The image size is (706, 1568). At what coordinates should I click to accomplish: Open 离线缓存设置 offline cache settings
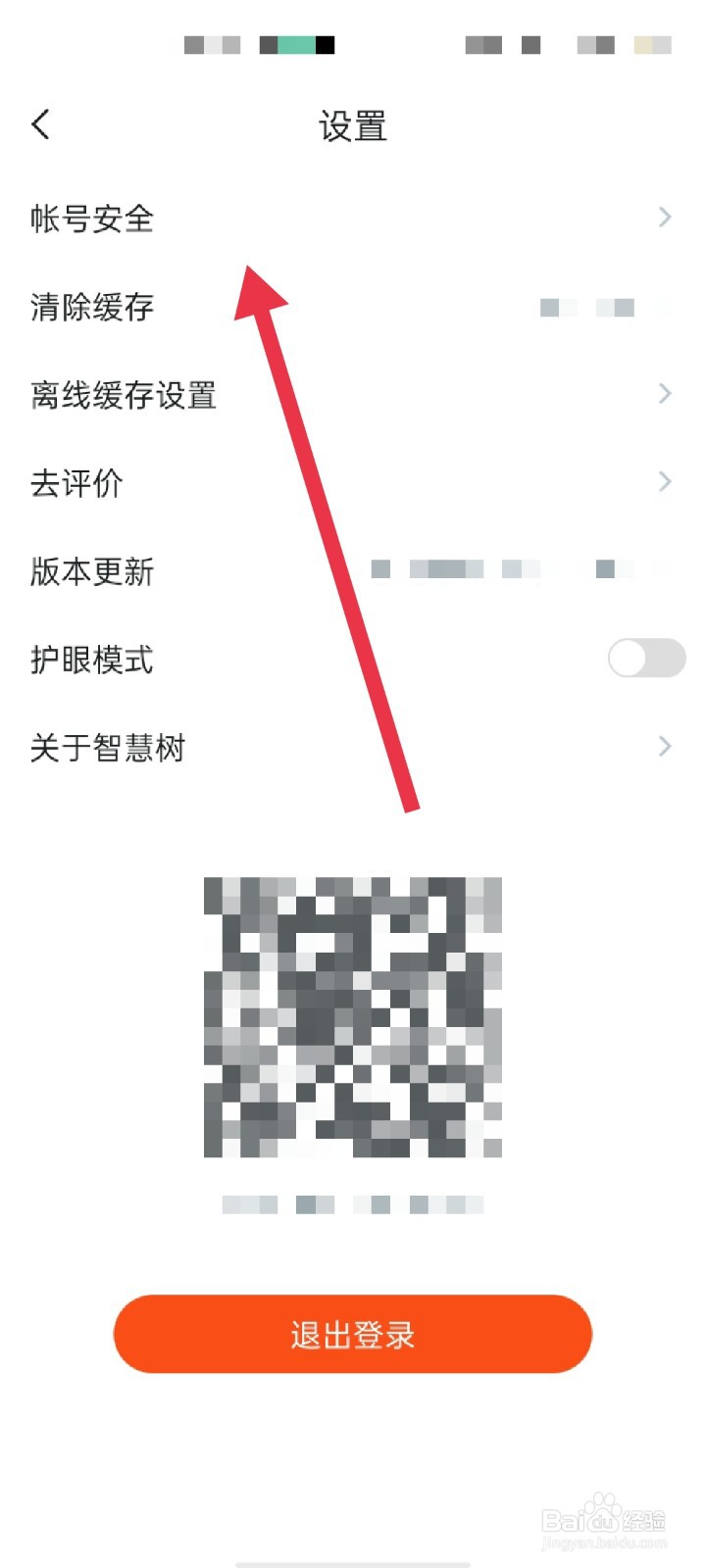pos(123,394)
